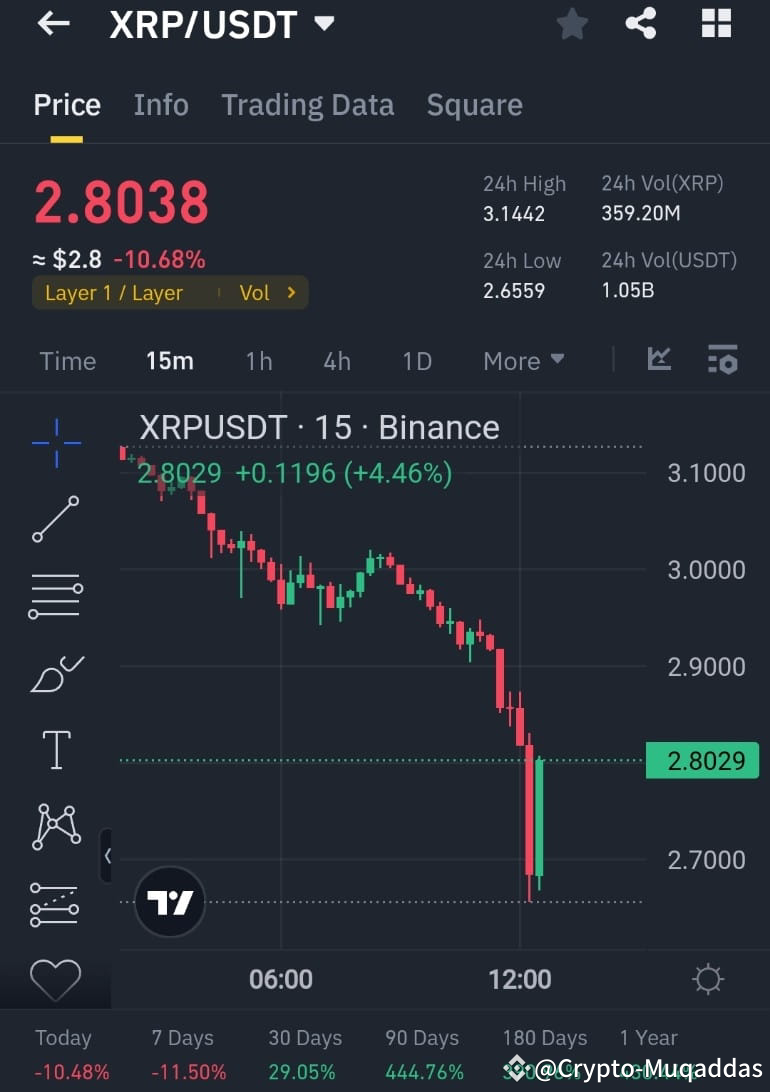This screenshot has height=1092, width=770.
Task: Expand the More timeframe options dropdown
Action: [523, 360]
